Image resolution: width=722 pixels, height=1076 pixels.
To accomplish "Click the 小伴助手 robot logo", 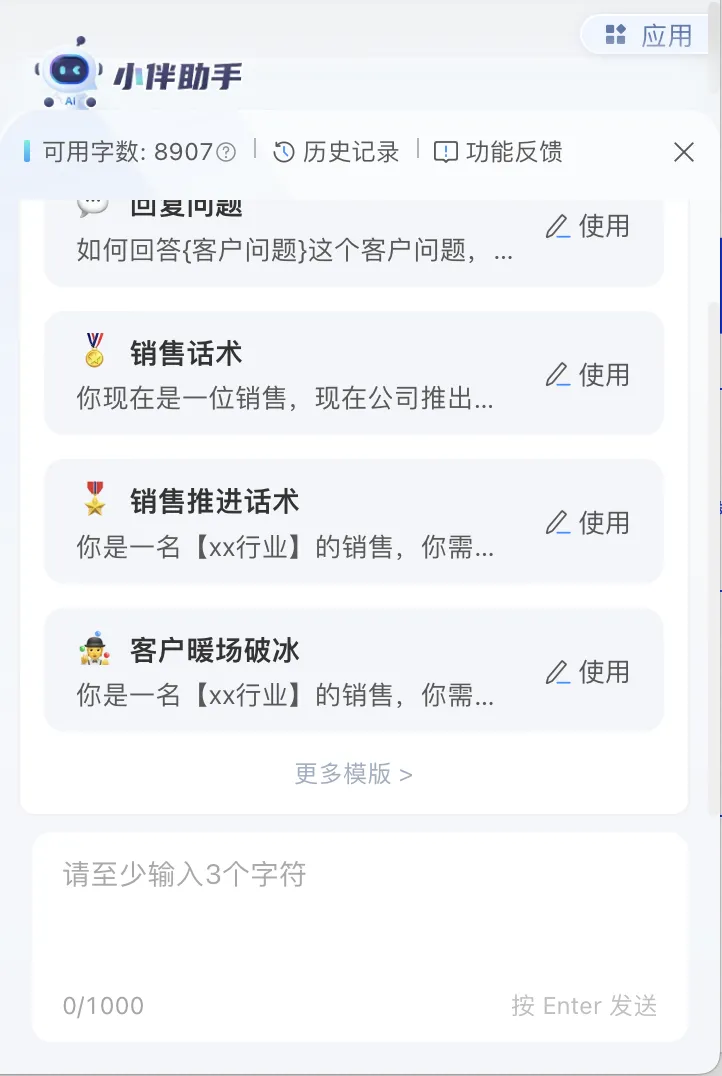I will (x=68, y=70).
